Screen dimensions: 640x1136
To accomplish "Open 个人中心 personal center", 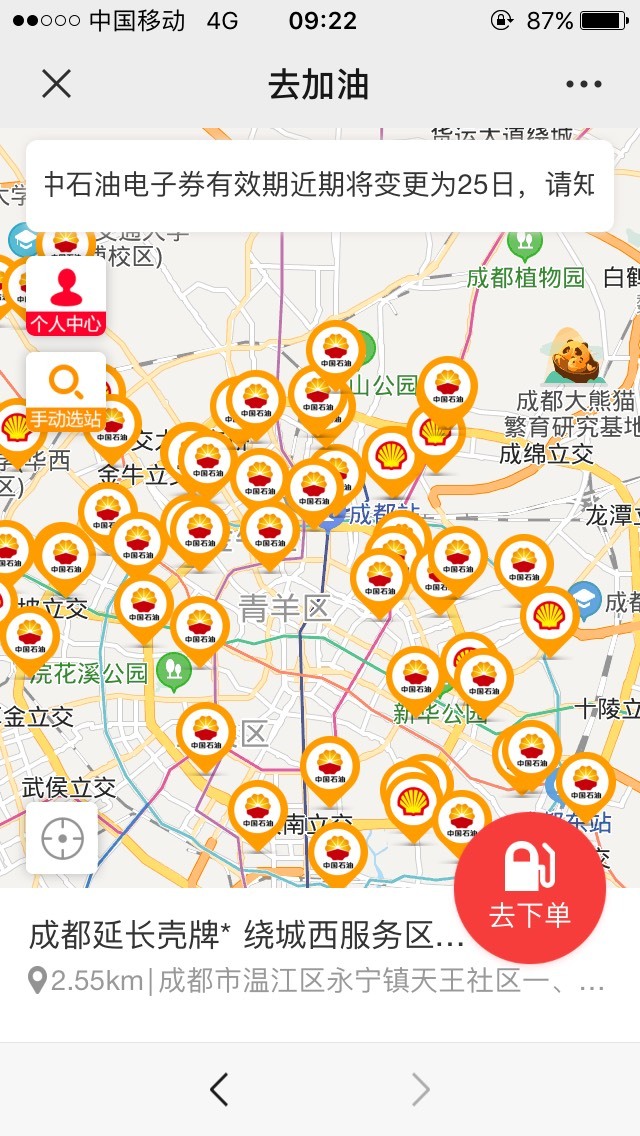I will (66, 296).
